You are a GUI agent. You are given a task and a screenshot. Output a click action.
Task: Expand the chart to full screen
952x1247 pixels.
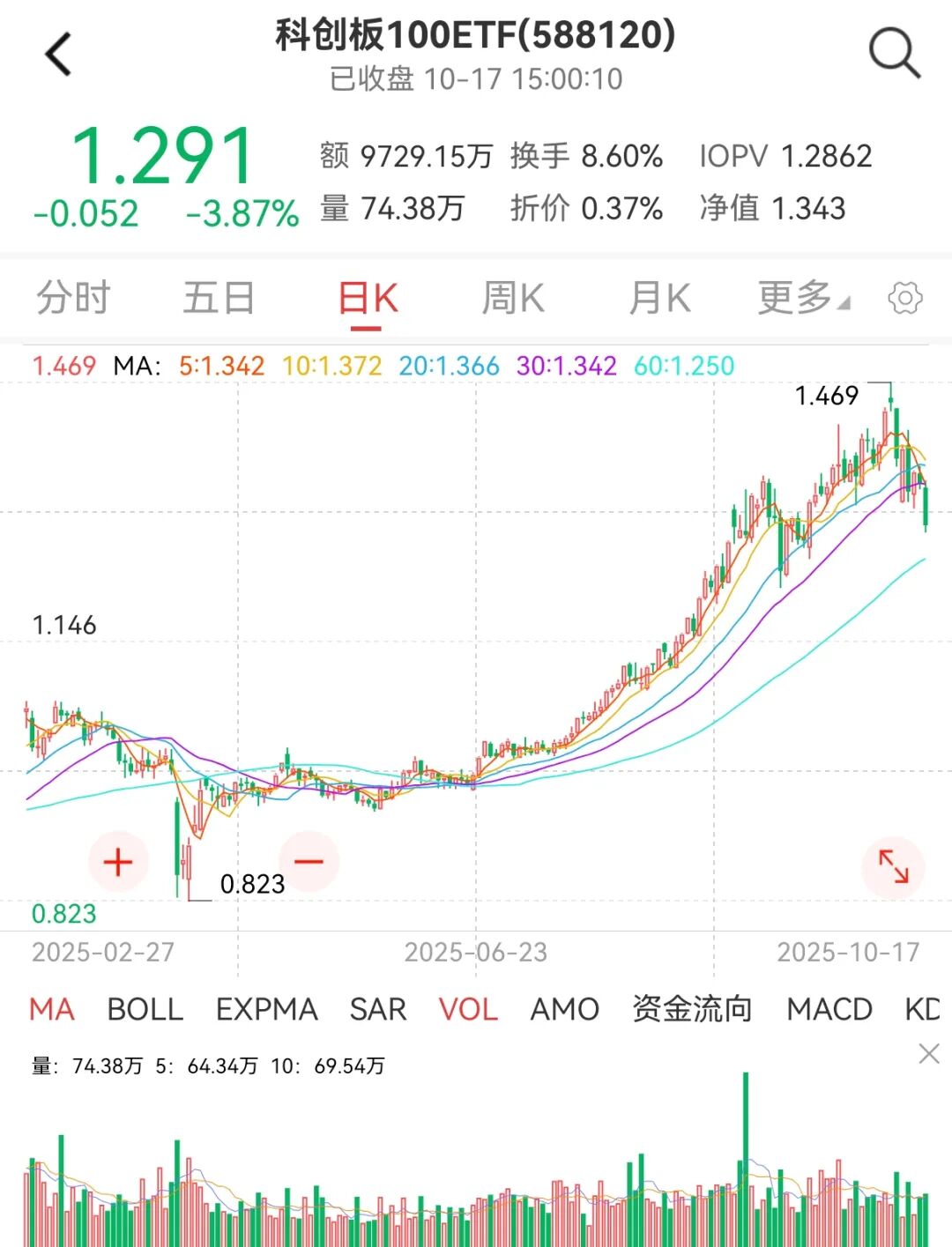[x=893, y=865]
